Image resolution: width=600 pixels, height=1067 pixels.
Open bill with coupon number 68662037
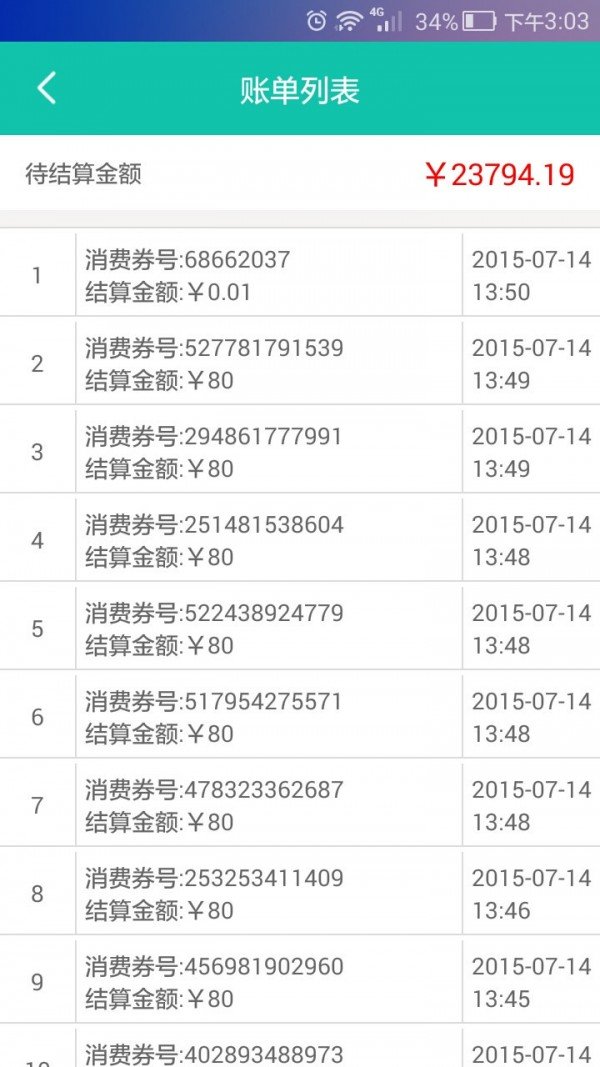coord(300,276)
